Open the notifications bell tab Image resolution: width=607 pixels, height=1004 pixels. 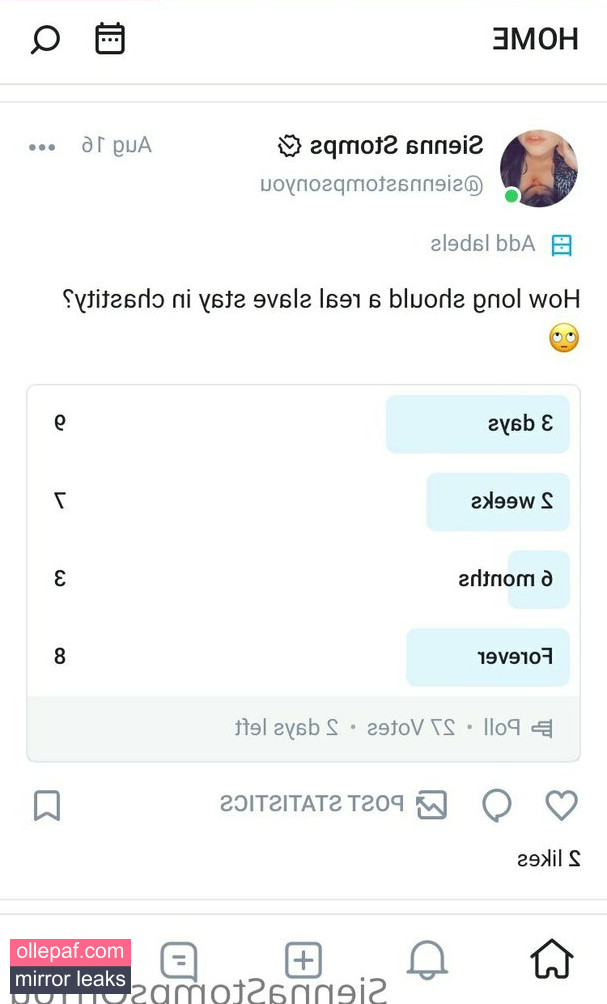(x=427, y=960)
